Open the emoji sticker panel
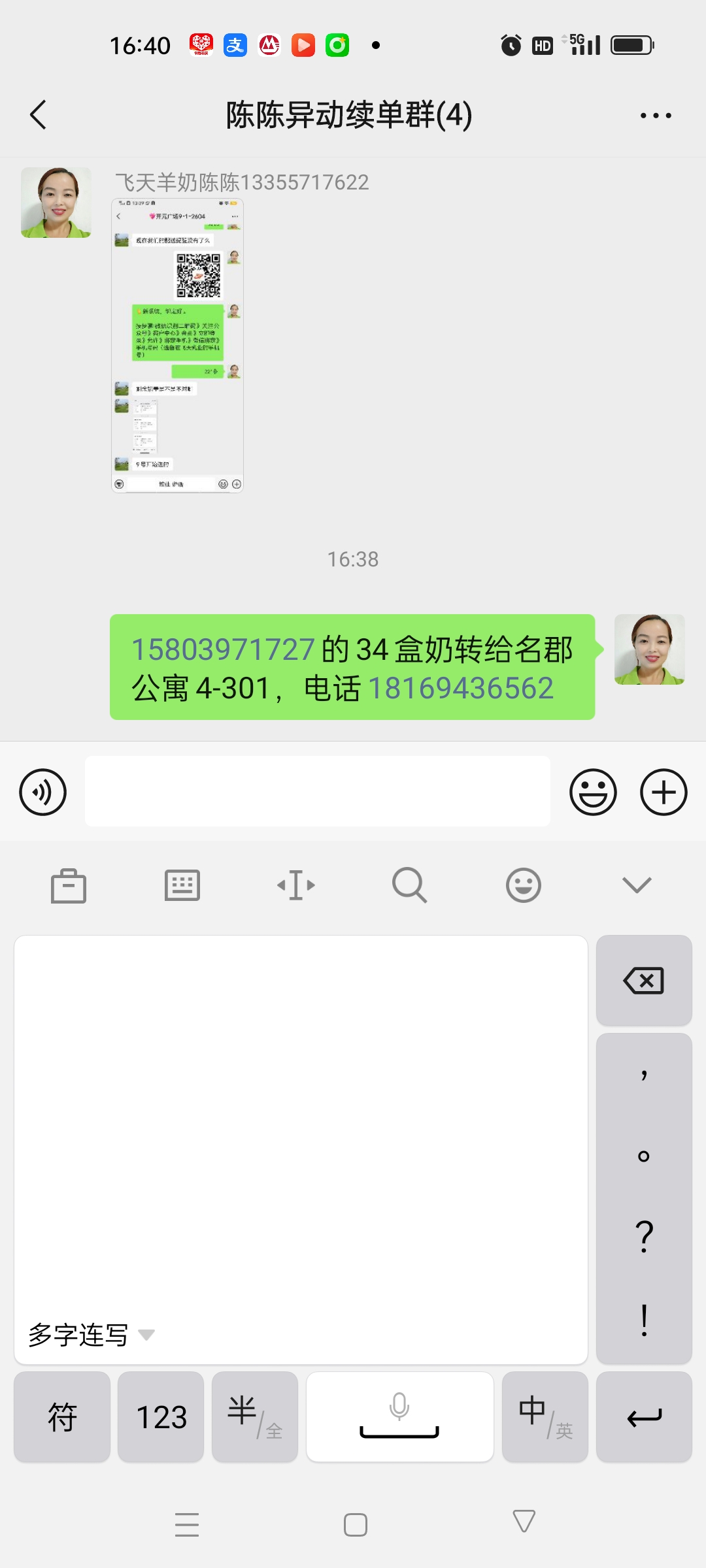This screenshot has height=1568, width=706. [593, 792]
